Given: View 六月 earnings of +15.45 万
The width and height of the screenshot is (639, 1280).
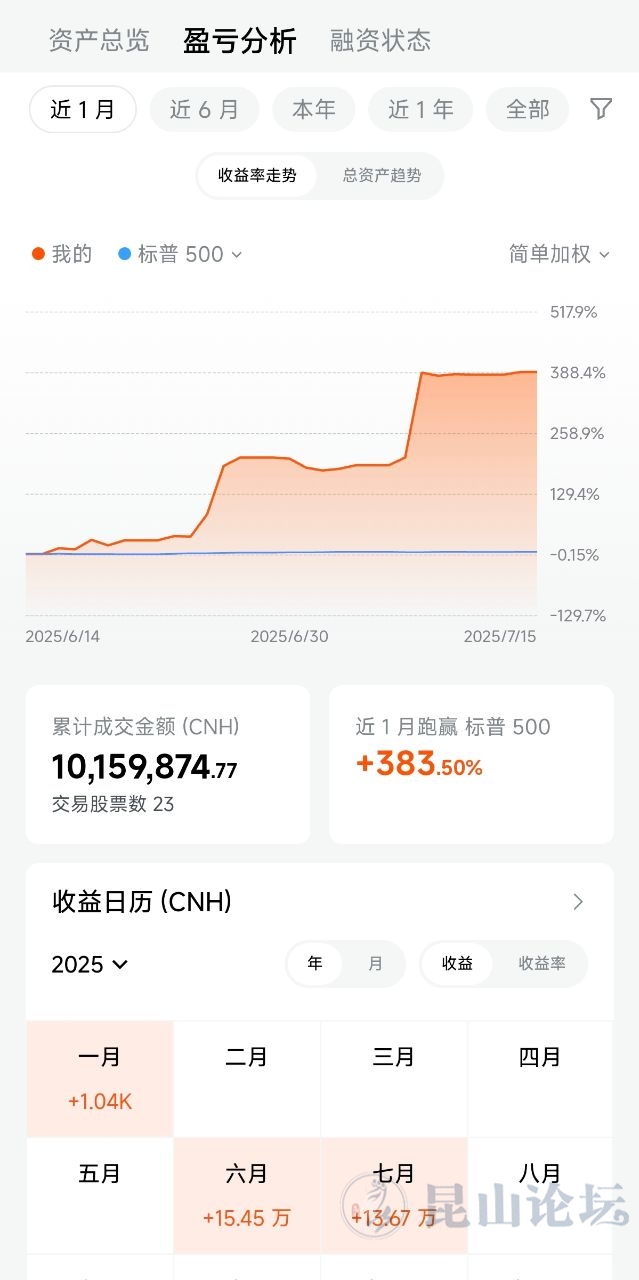Looking at the screenshot, I should 247,1195.
